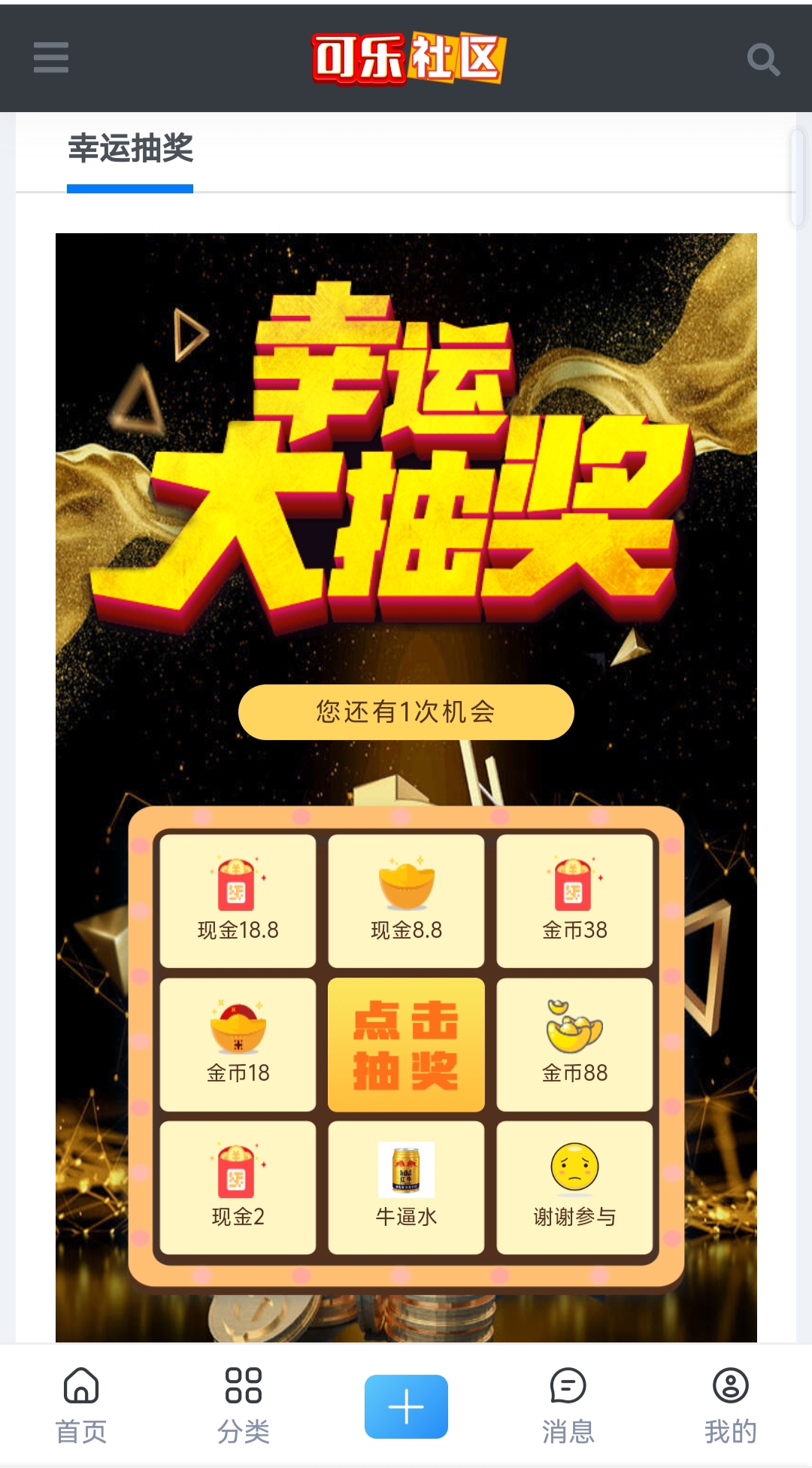Open the hamburger drawer menu

(x=51, y=58)
